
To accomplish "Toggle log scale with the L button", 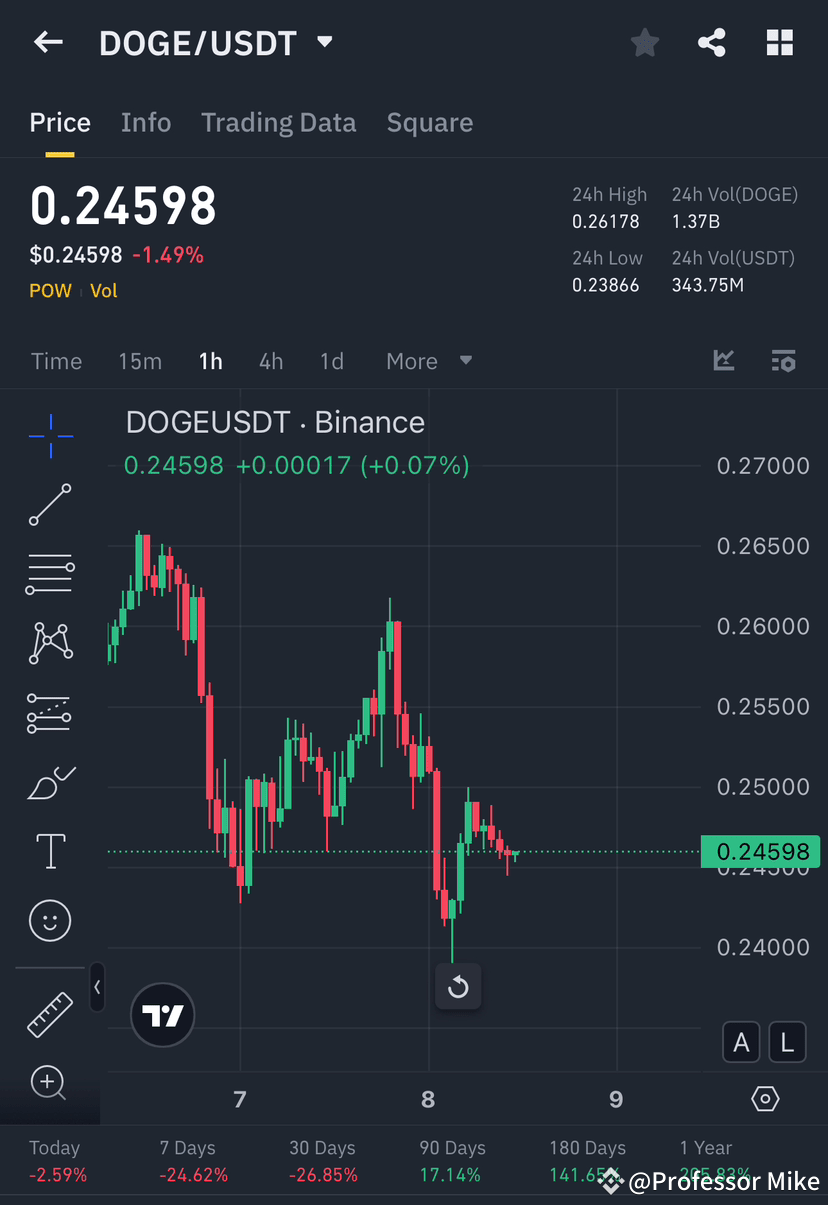I will click(x=787, y=1042).
